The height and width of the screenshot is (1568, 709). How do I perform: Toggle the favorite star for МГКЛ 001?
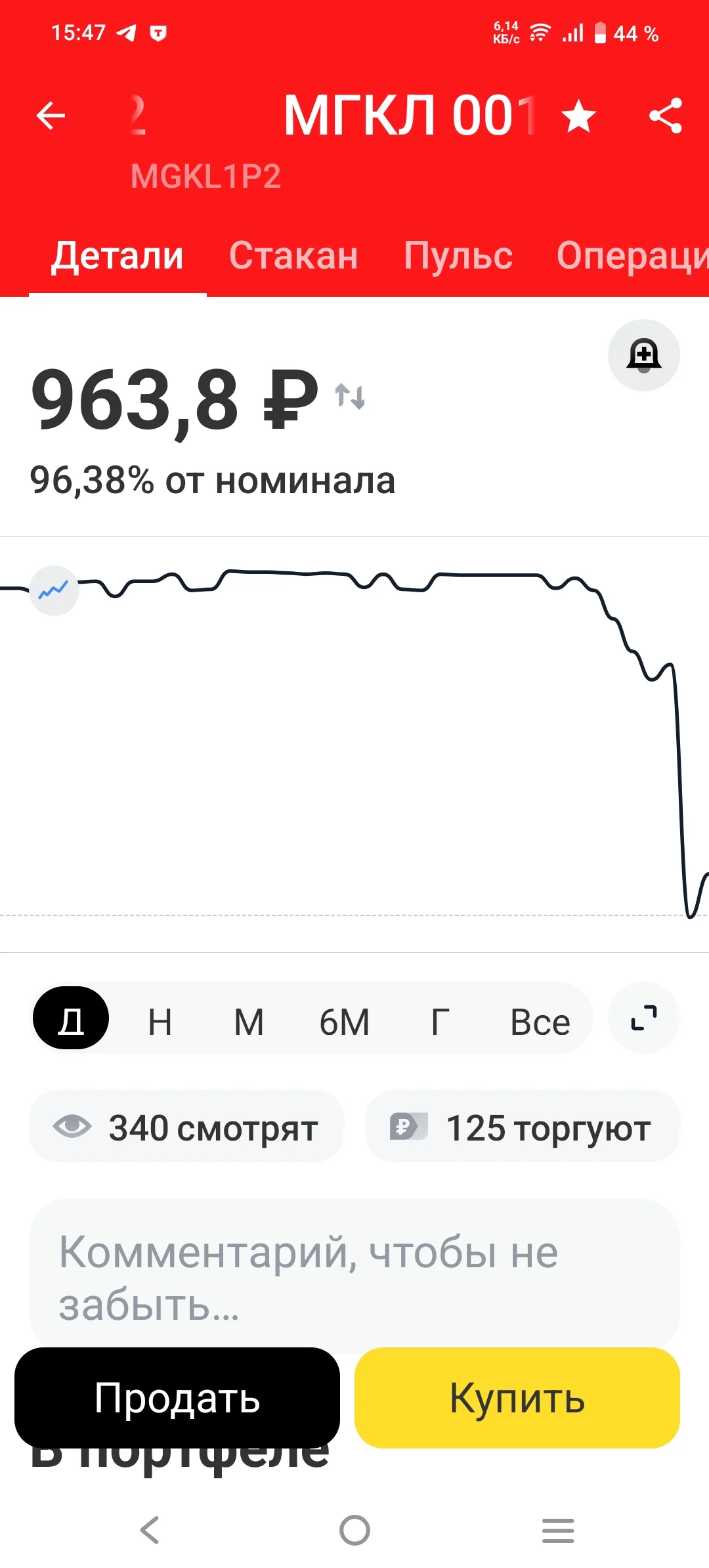coord(578,116)
